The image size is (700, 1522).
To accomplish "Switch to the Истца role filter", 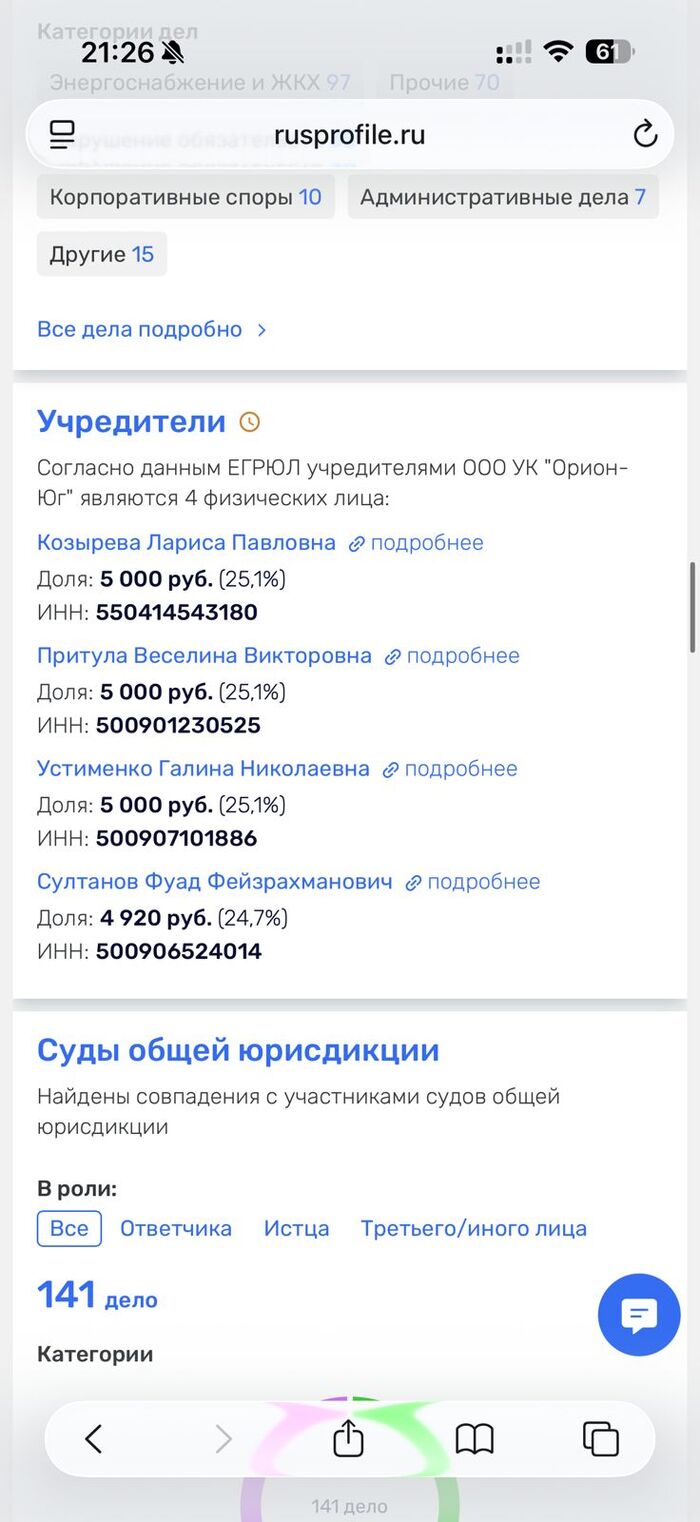I will (x=296, y=1228).
